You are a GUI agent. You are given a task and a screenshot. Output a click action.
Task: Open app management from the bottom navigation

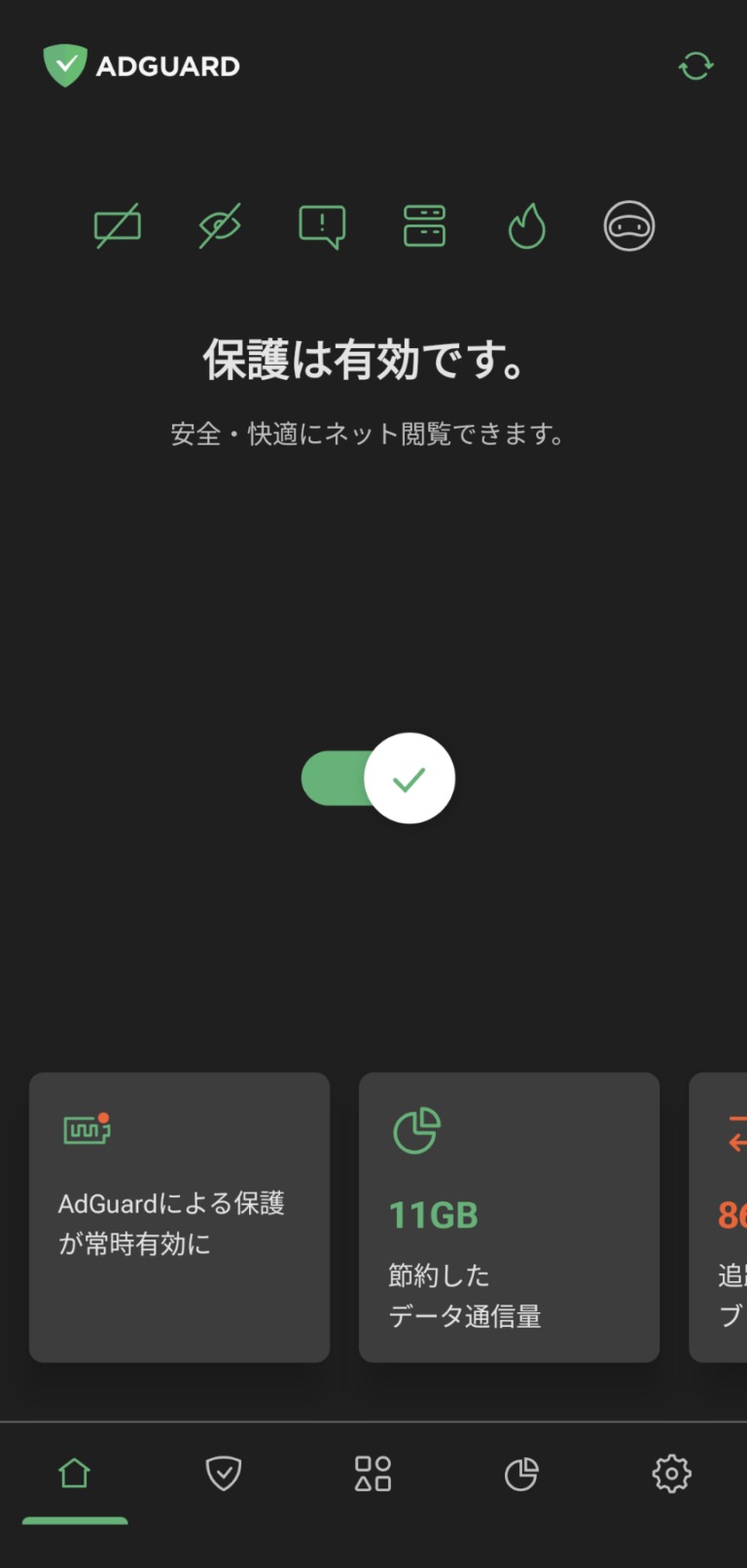(x=372, y=1474)
